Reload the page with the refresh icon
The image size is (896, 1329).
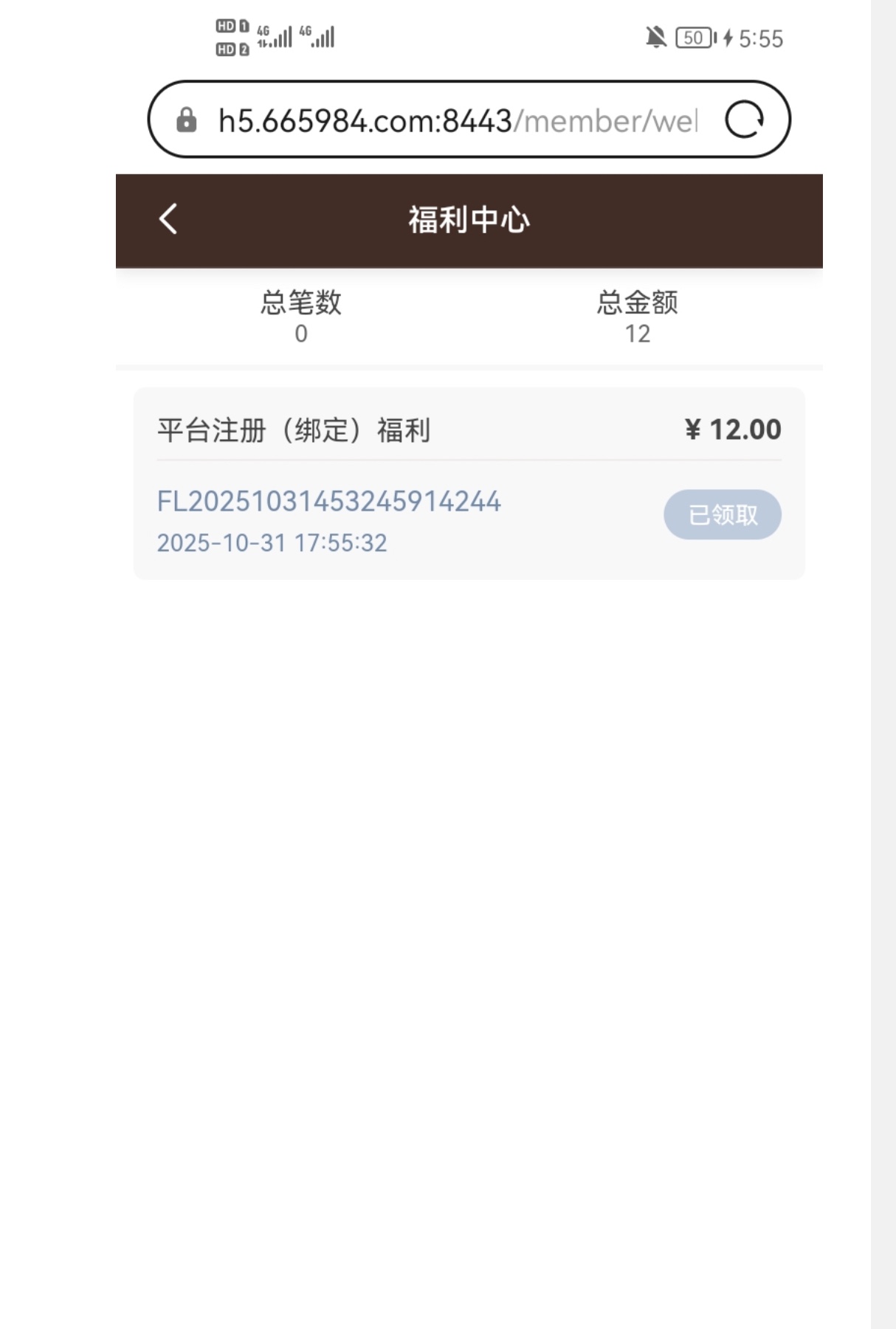pyautogui.click(x=744, y=120)
